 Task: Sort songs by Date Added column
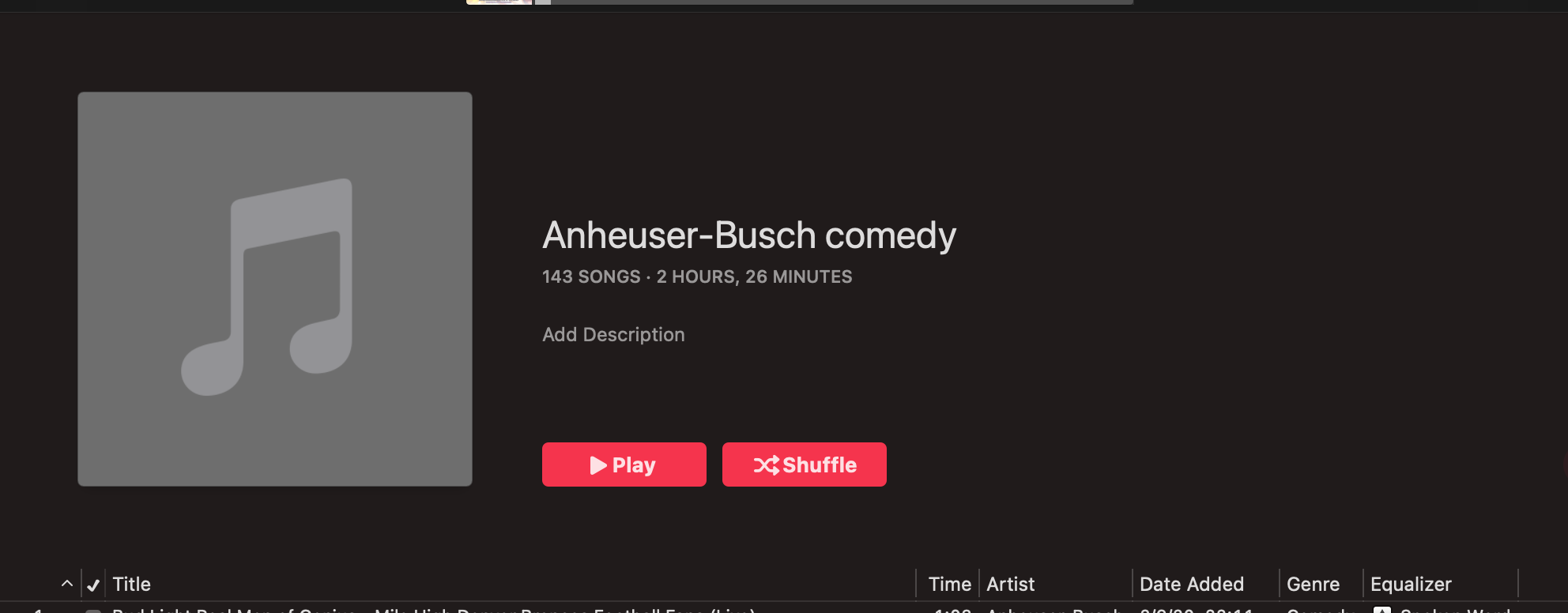tap(1191, 584)
